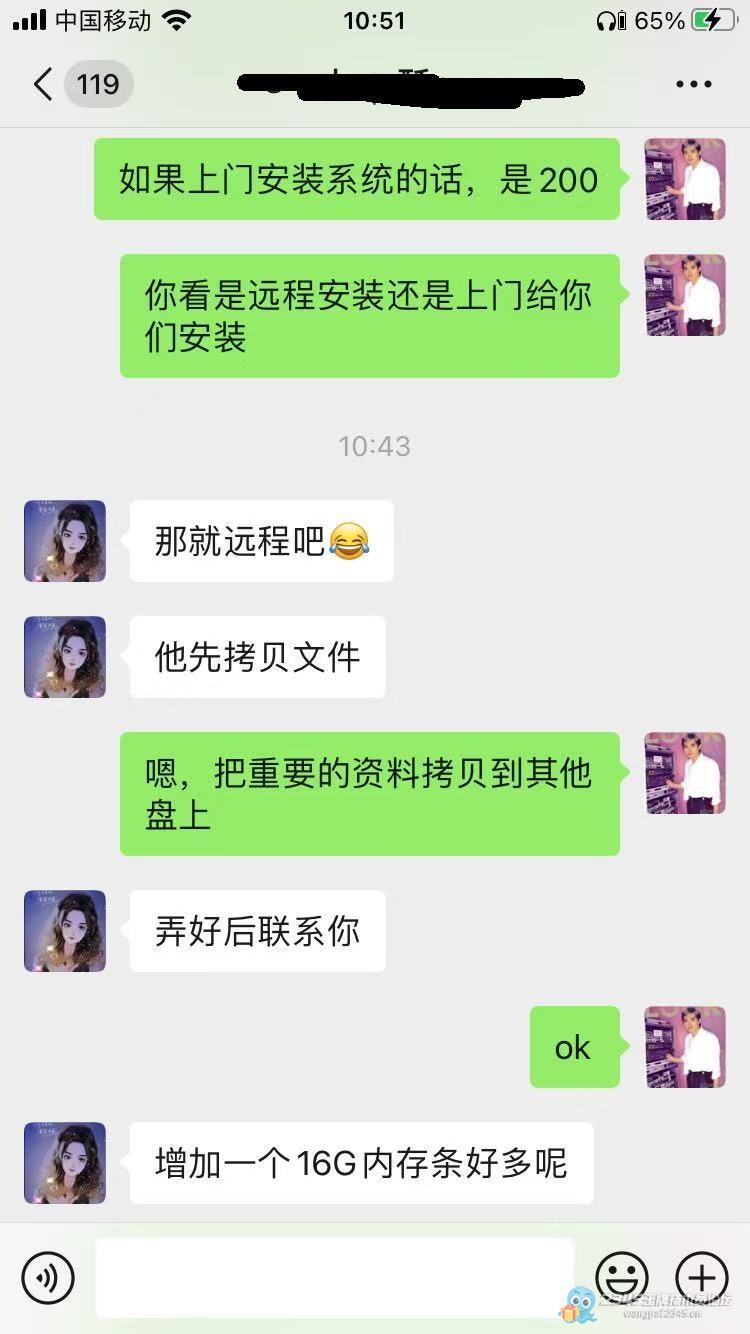Tap the avatar next to "弄好后联系你"

65,931
